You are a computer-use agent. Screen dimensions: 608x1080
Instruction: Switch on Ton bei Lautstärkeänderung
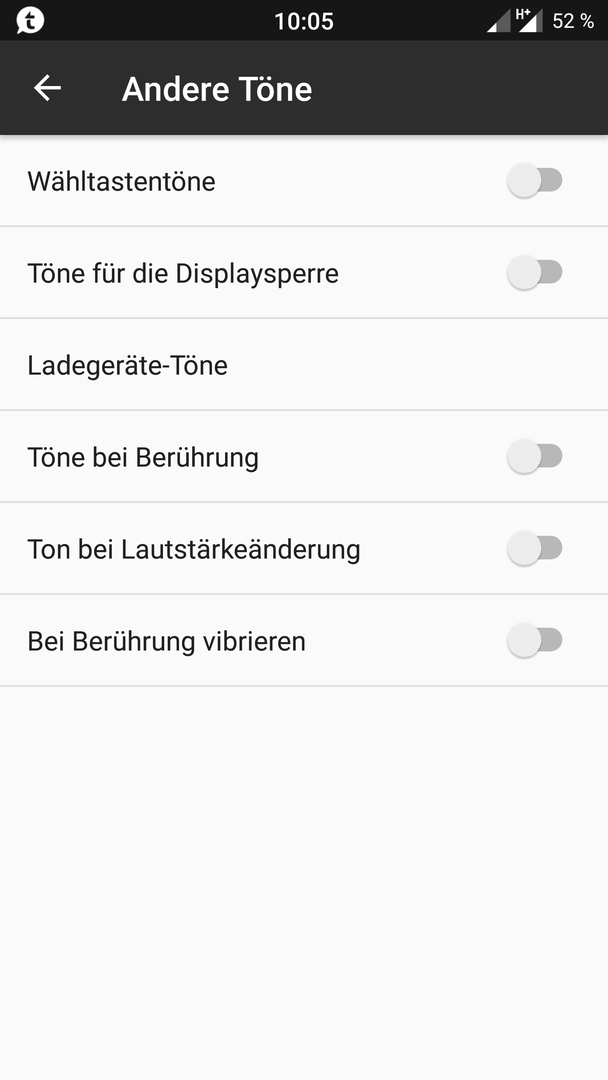(x=535, y=549)
